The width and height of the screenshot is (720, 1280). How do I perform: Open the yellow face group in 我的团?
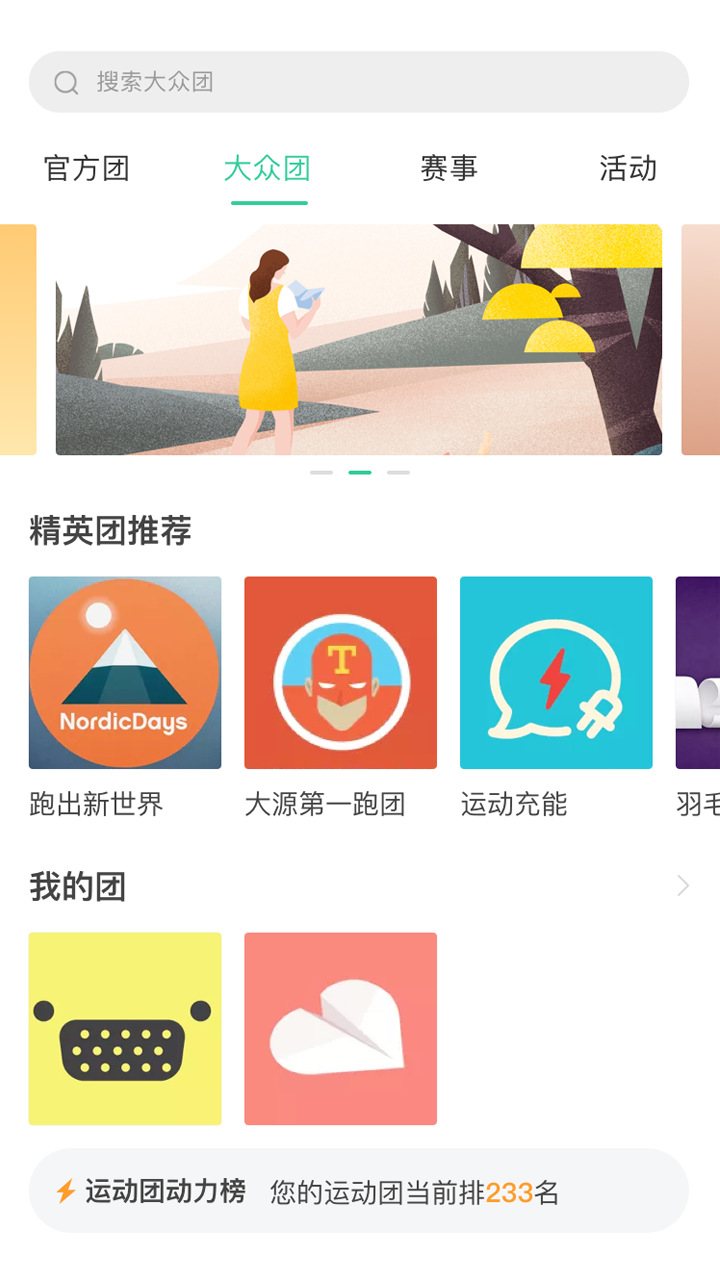click(125, 1028)
